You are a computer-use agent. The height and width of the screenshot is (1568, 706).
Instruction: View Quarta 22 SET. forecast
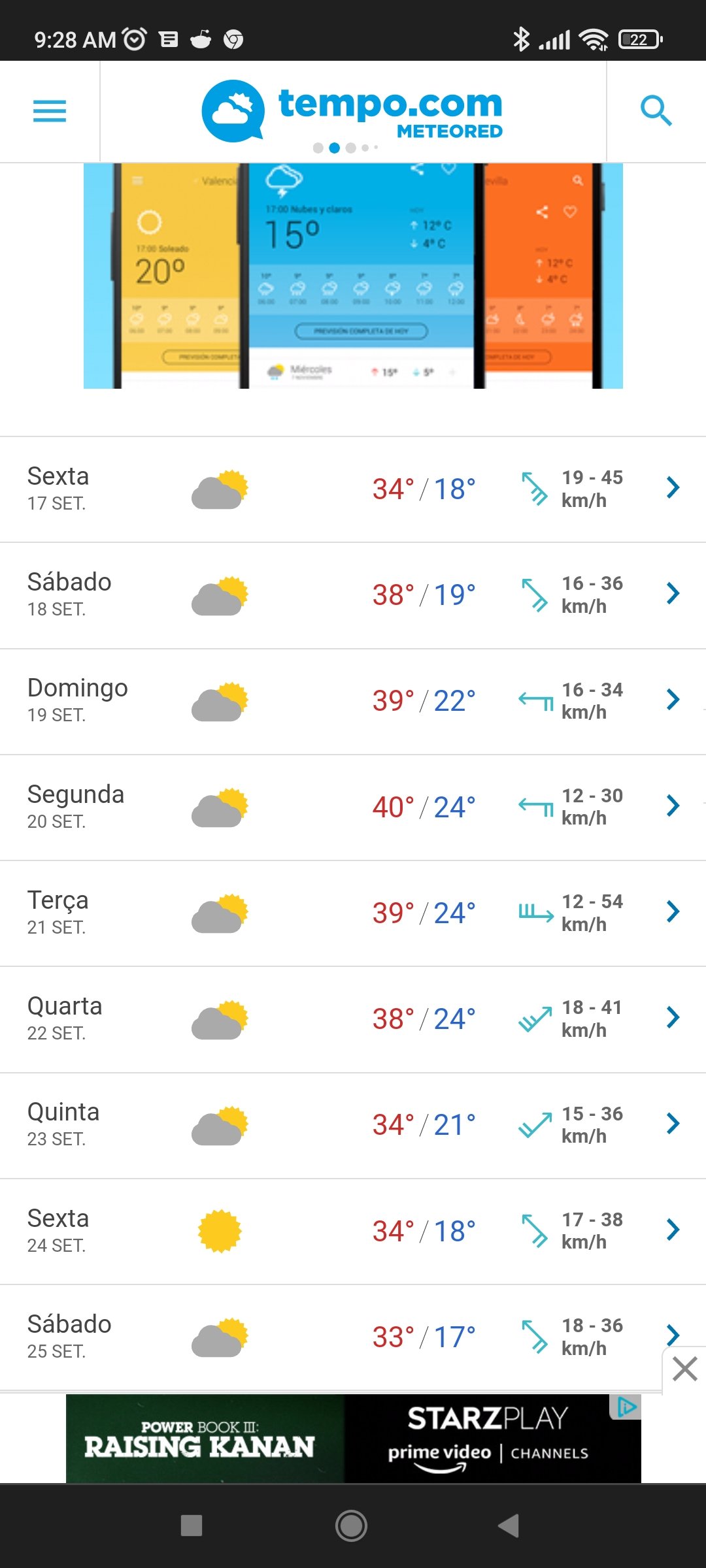click(353, 1019)
